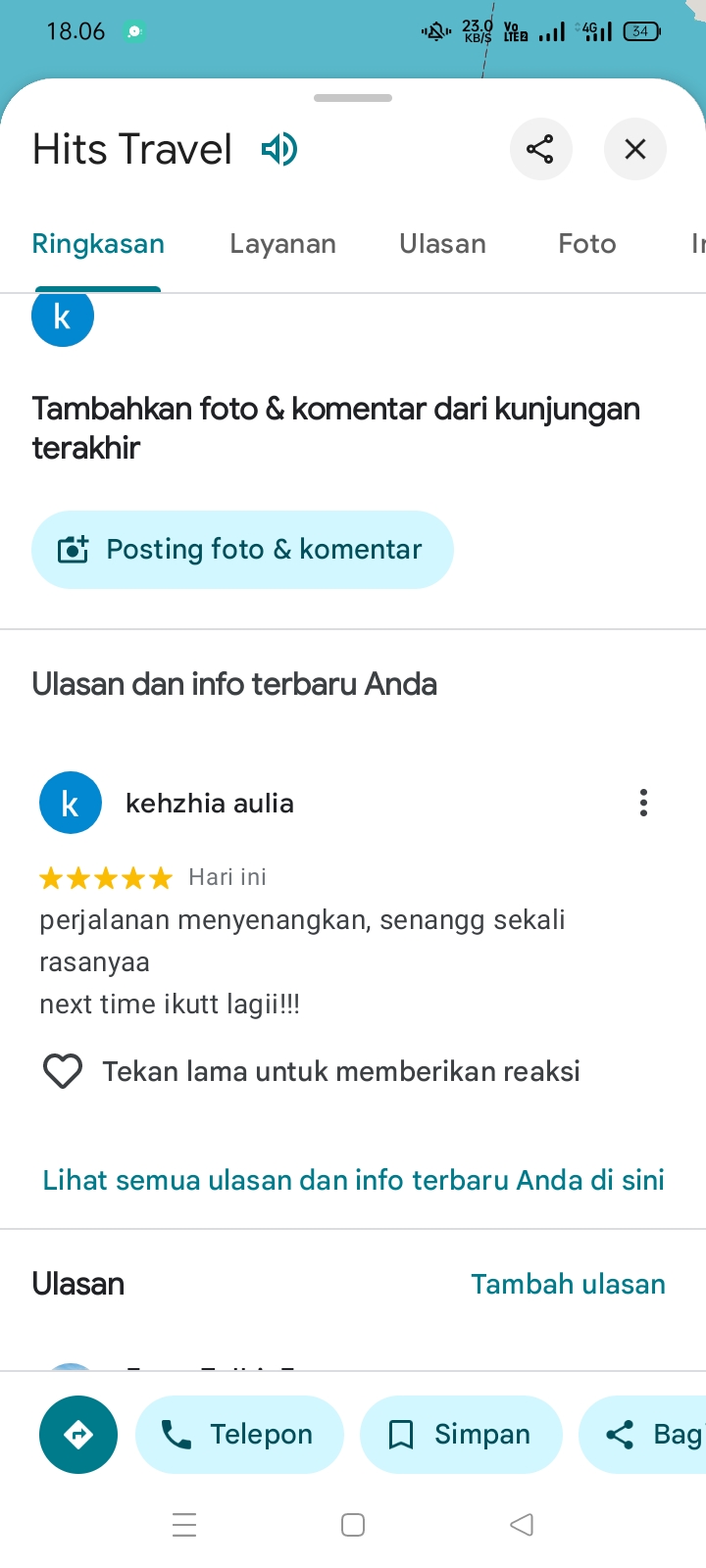
Task: Select the Ringkasan tab
Action: (98, 244)
